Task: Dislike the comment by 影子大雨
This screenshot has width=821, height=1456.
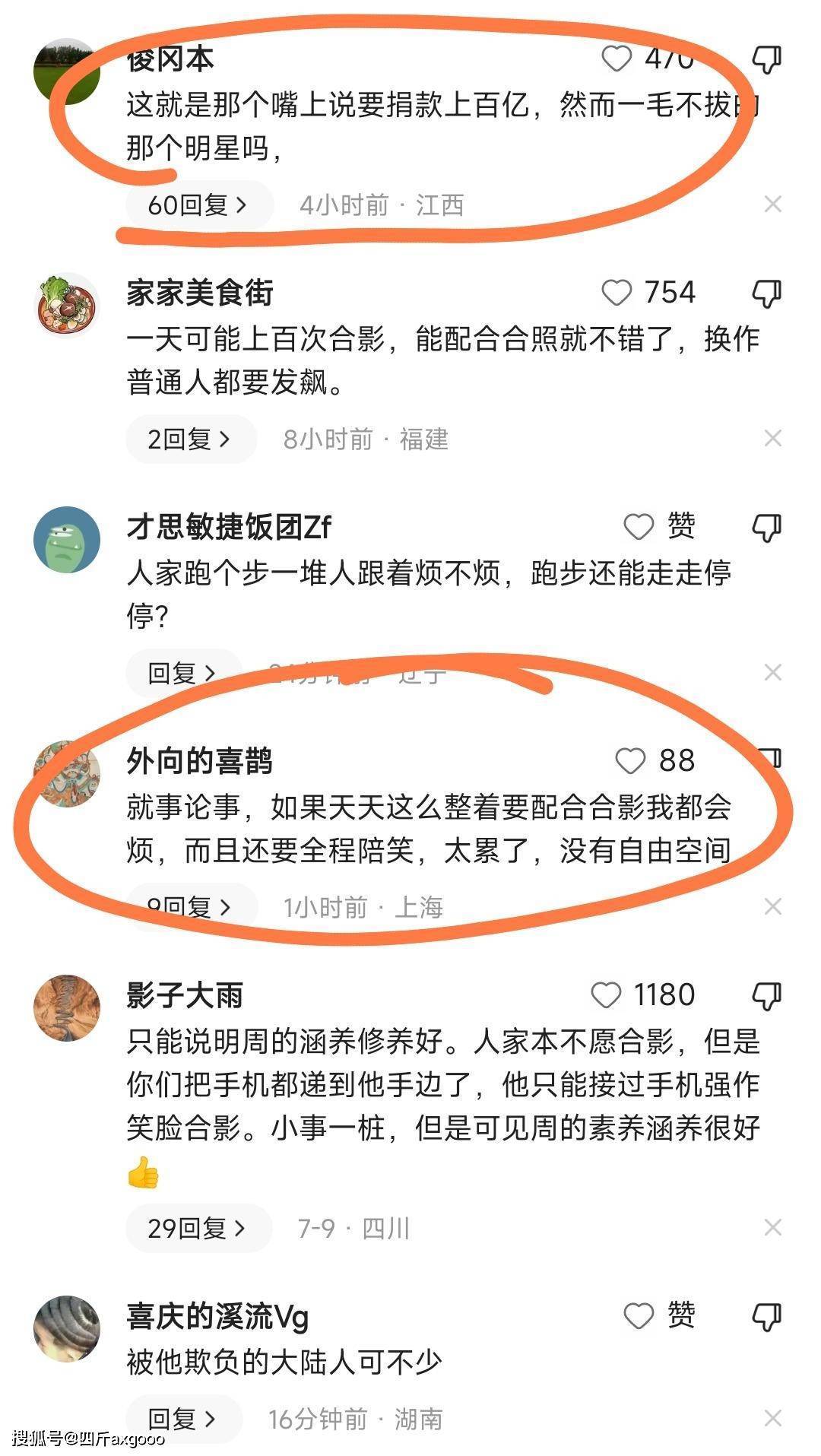Action: click(x=766, y=996)
